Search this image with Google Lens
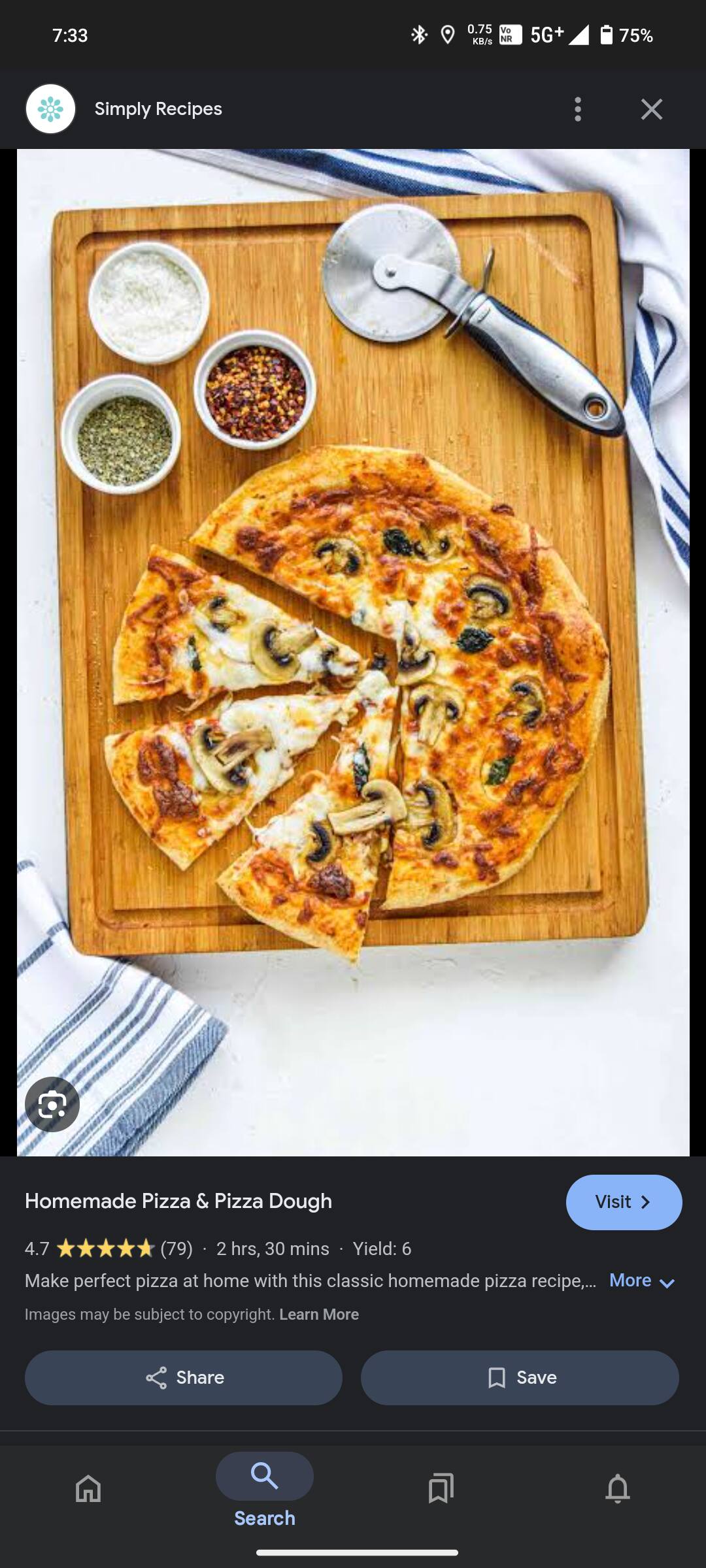 pyautogui.click(x=52, y=1104)
